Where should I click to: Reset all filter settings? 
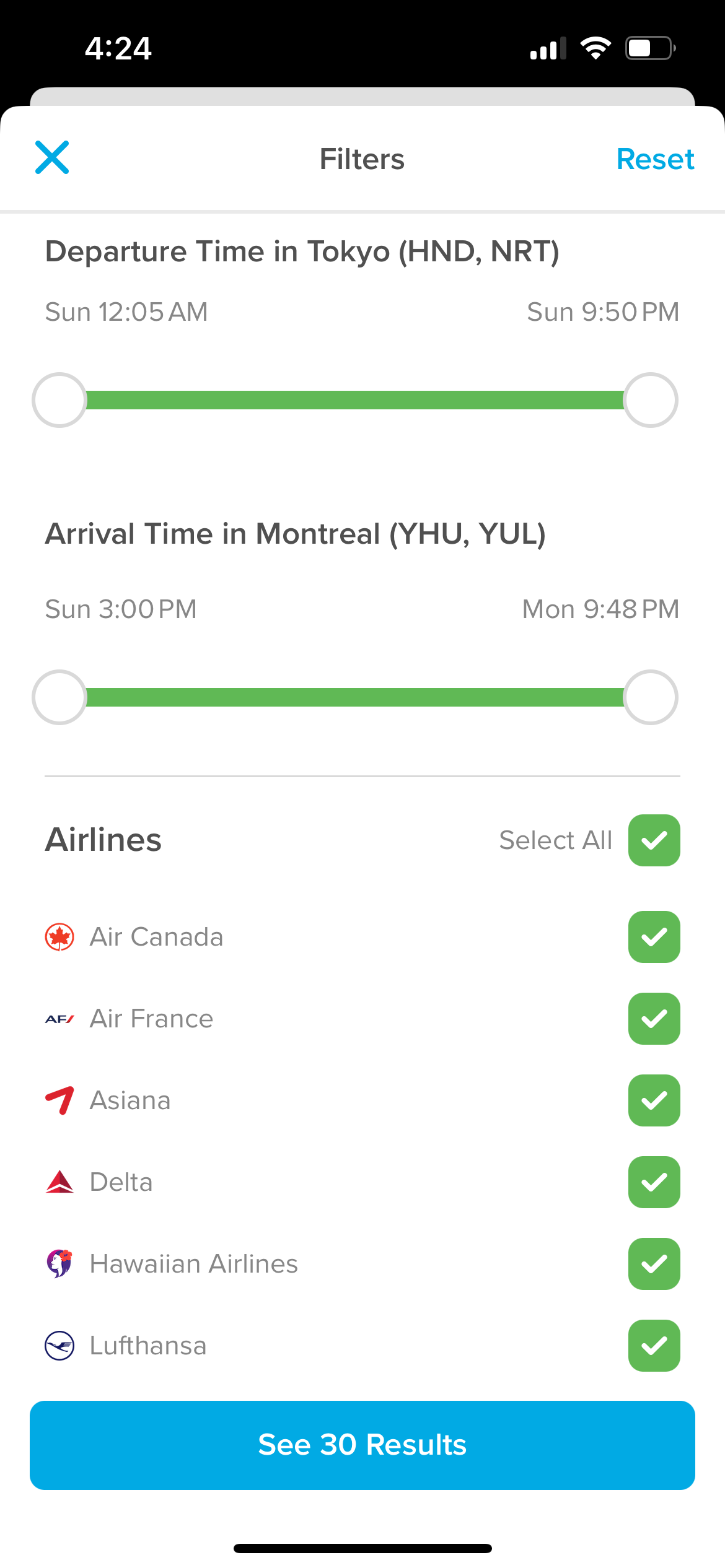(x=655, y=159)
